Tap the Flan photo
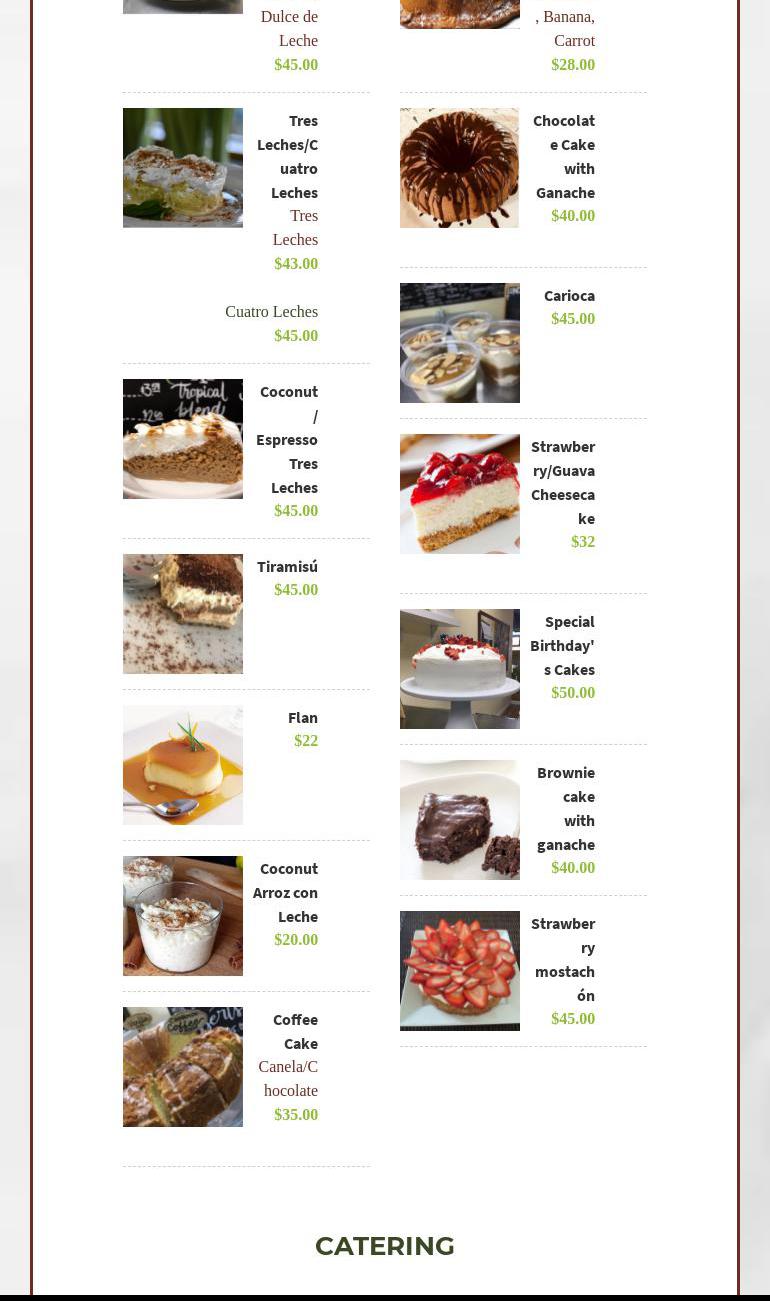 (x=183, y=765)
